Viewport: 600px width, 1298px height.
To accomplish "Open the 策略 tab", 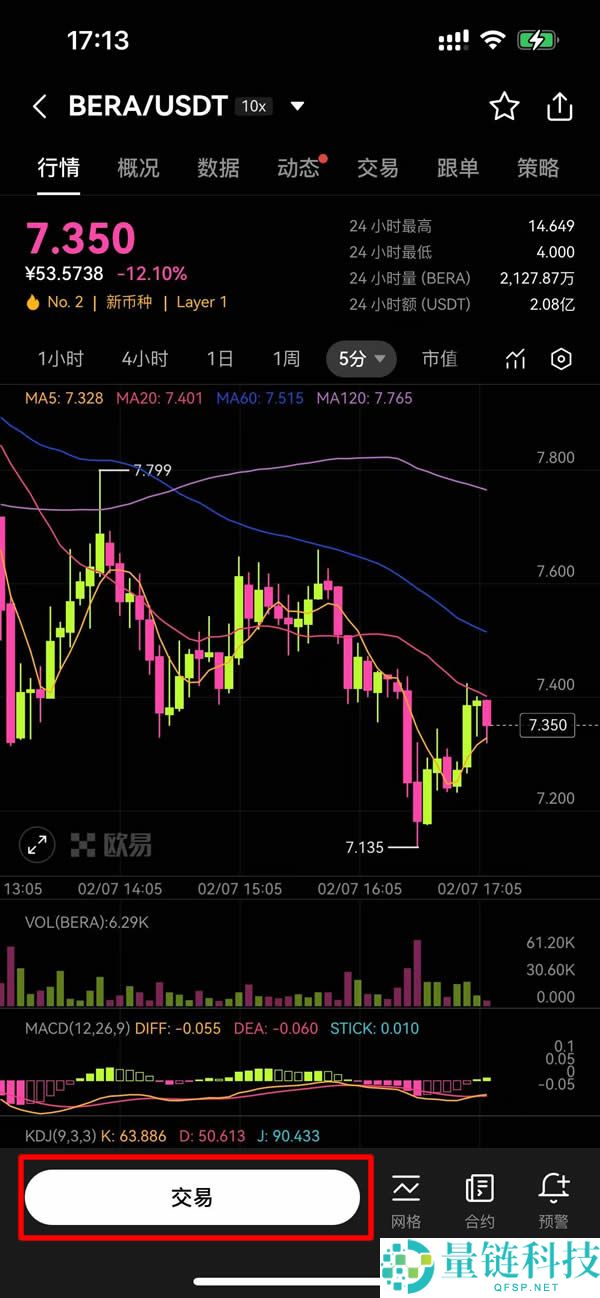I will 538,168.
